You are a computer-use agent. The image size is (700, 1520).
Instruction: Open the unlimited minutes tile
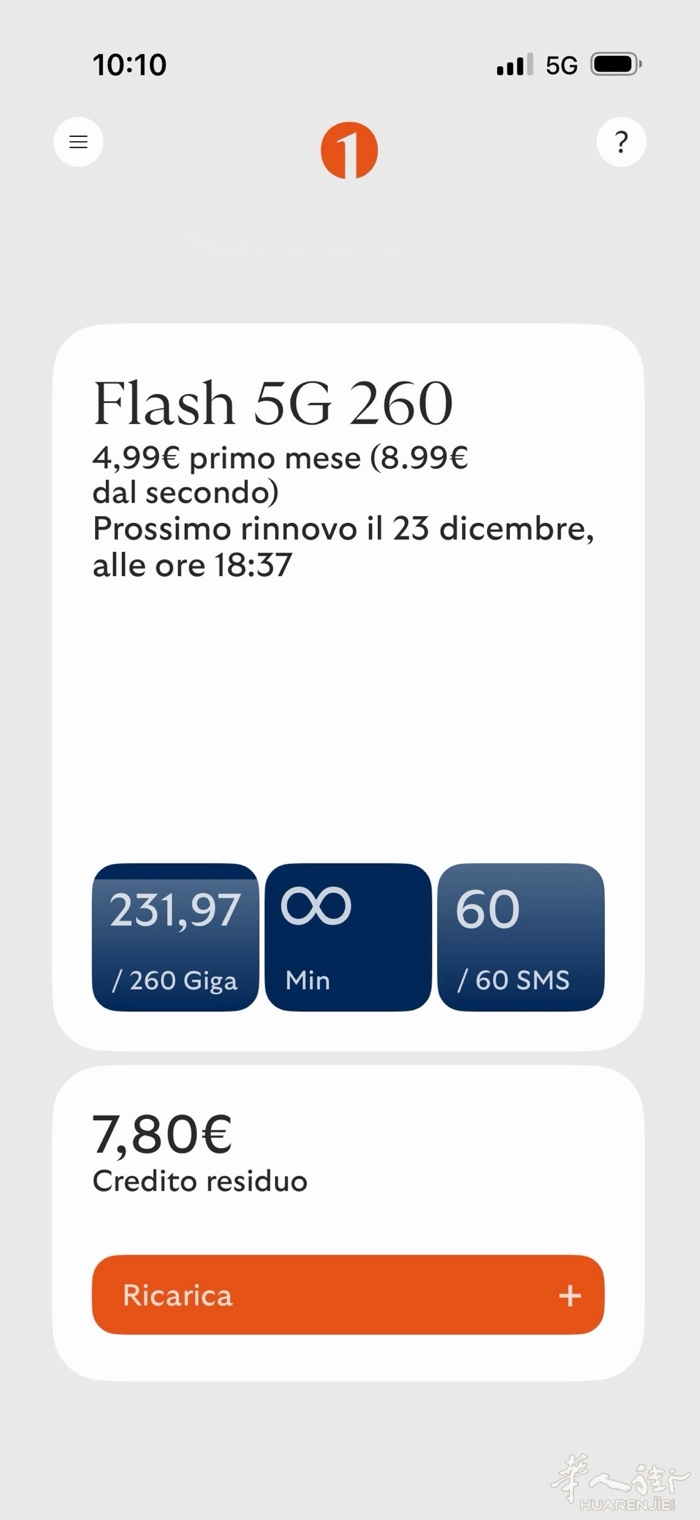(348, 937)
